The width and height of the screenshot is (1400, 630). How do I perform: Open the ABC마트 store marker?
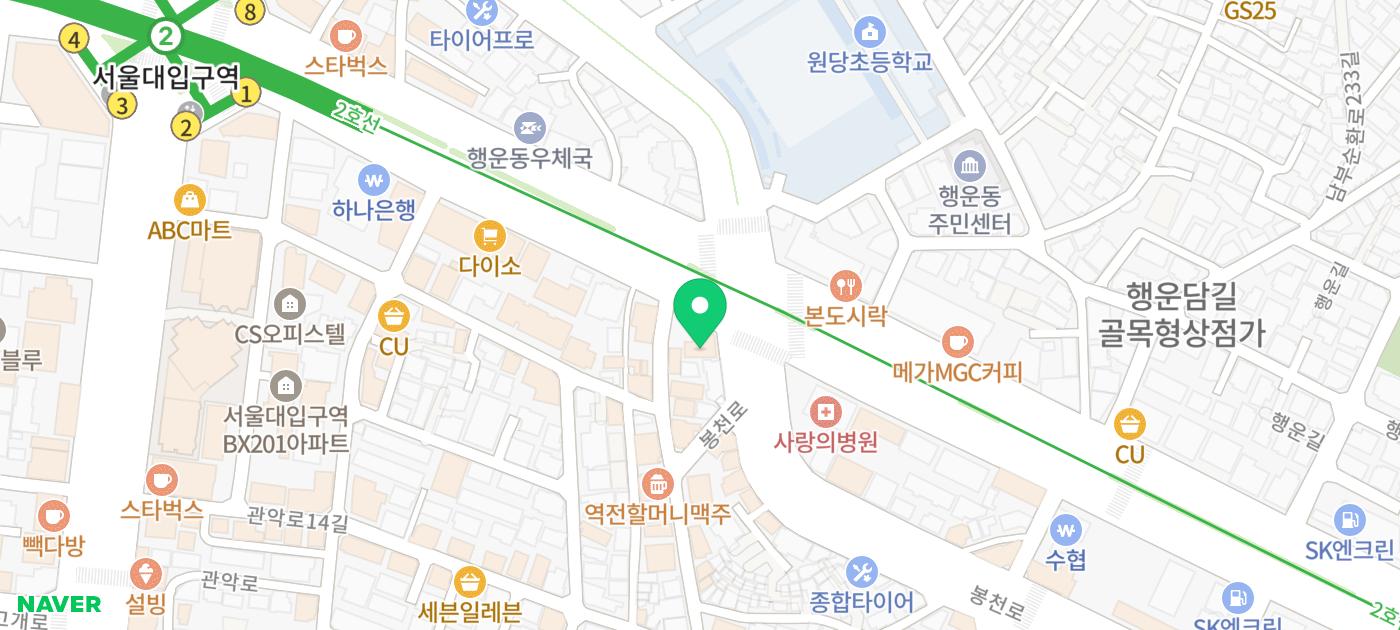click(189, 200)
